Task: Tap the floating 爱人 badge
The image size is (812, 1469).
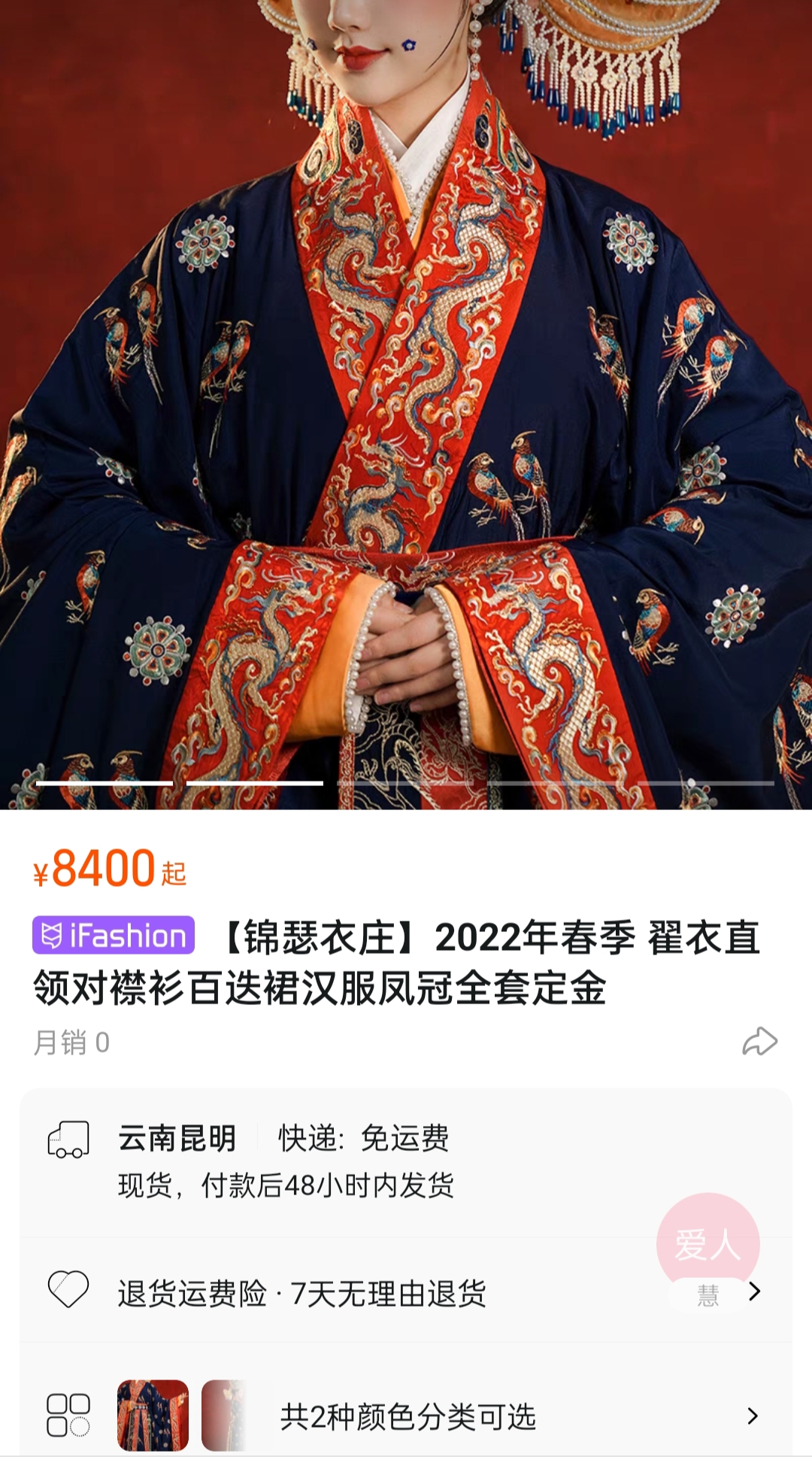Action: pyautogui.click(x=707, y=1245)
